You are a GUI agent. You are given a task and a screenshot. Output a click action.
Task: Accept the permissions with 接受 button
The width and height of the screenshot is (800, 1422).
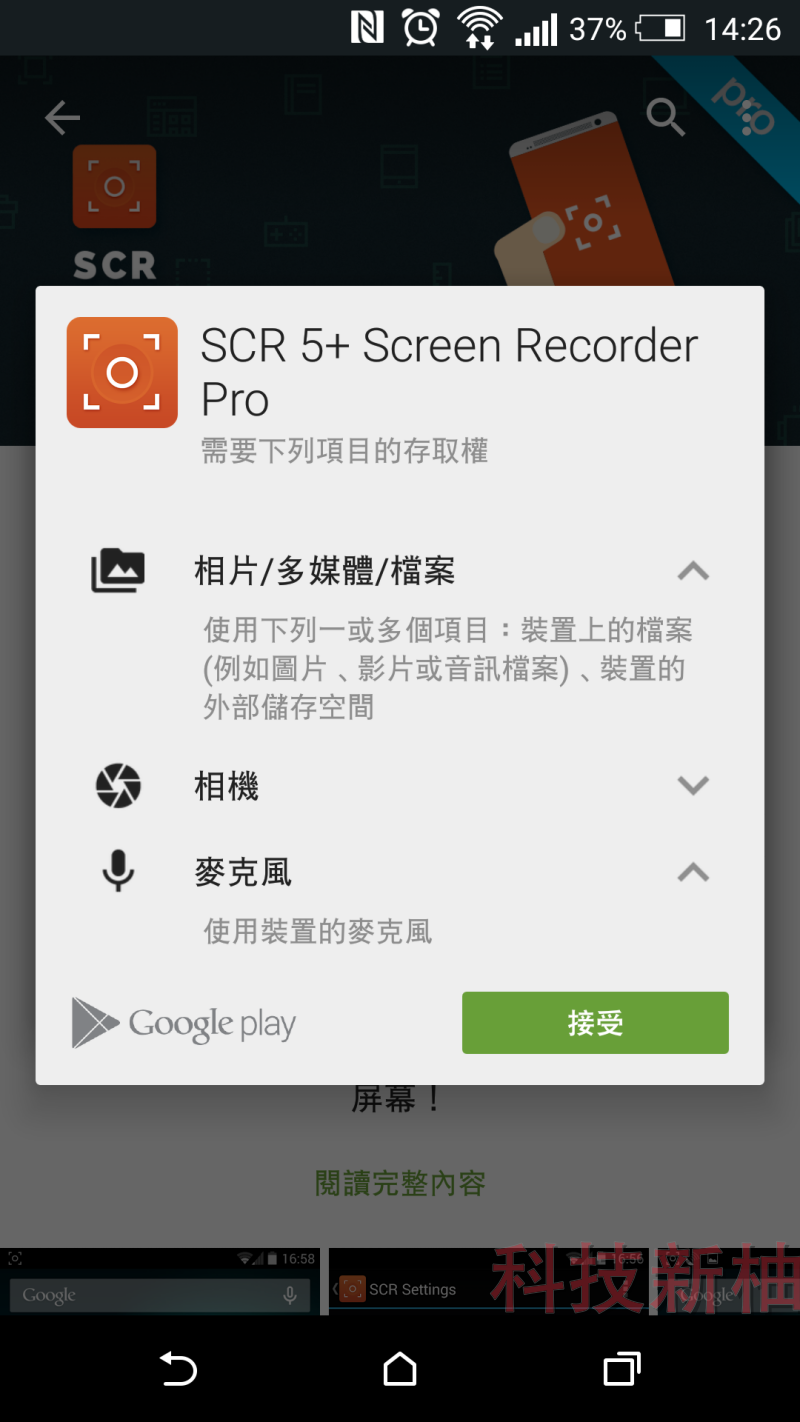pyautogui.click(x=595, y=1022)
